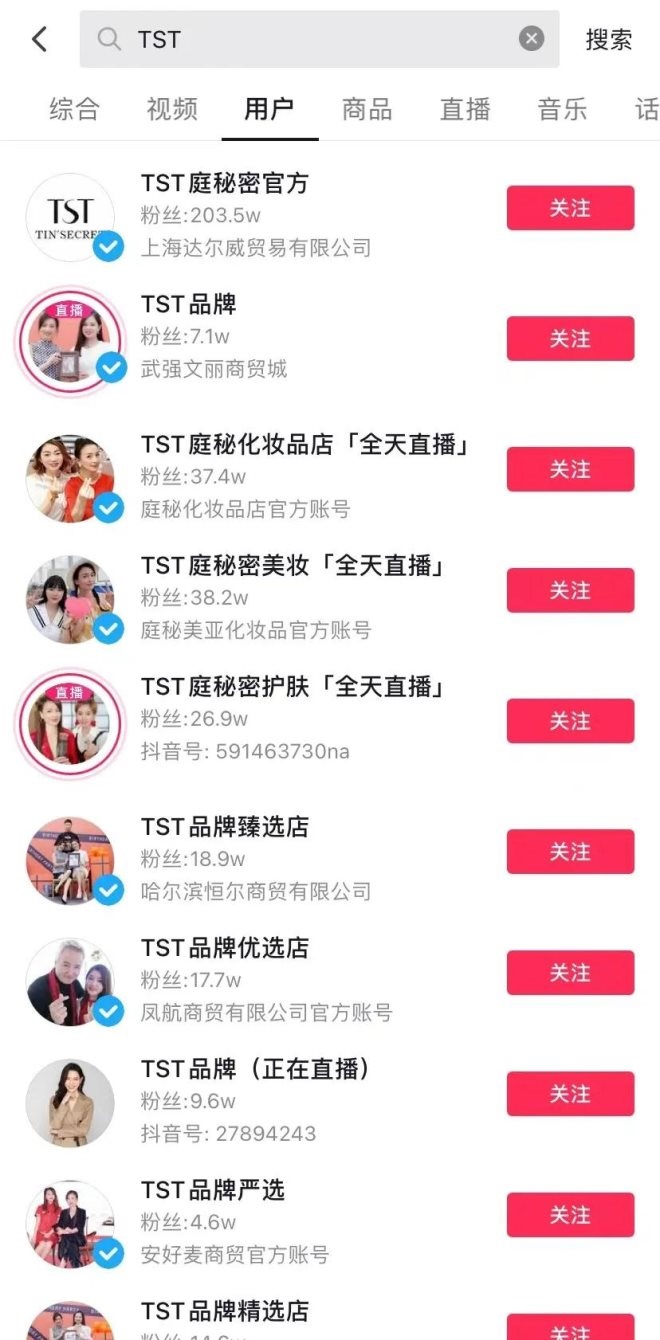Follow TST品牌严选

point(570,1215)
